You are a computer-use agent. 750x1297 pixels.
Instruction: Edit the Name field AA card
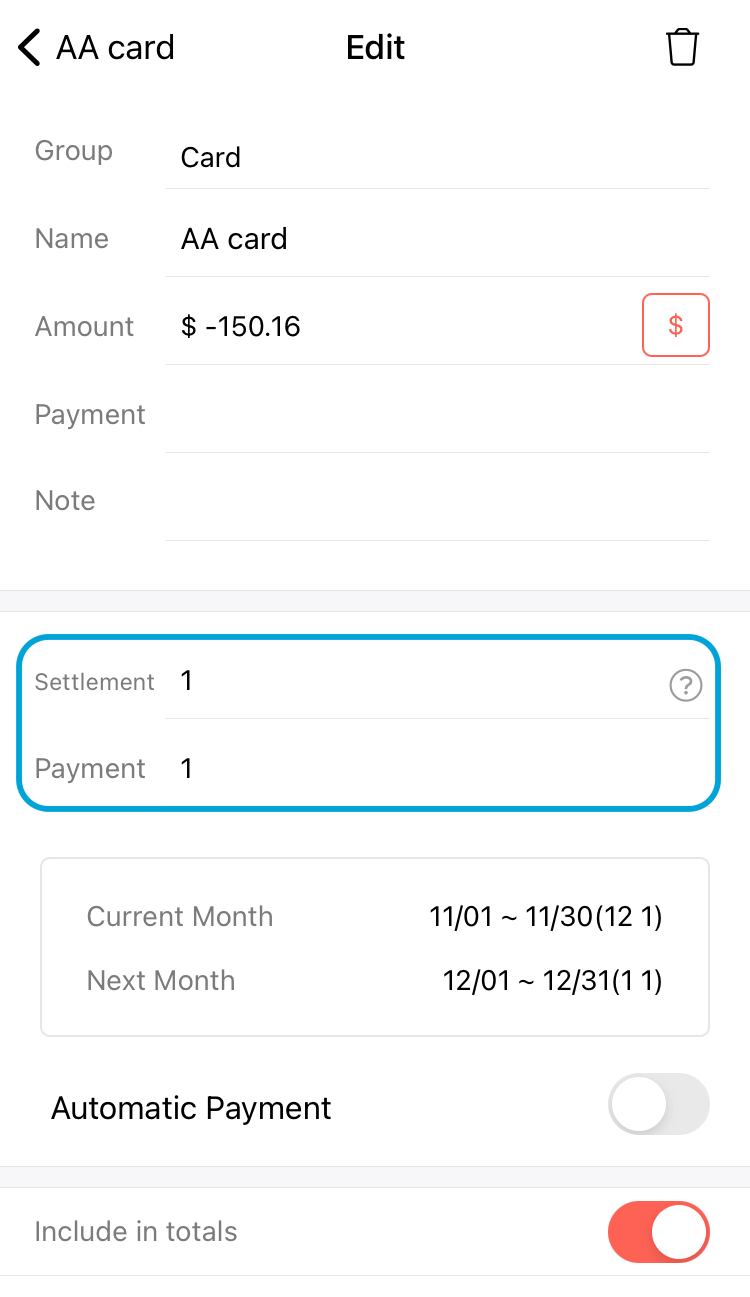[437, 239]
